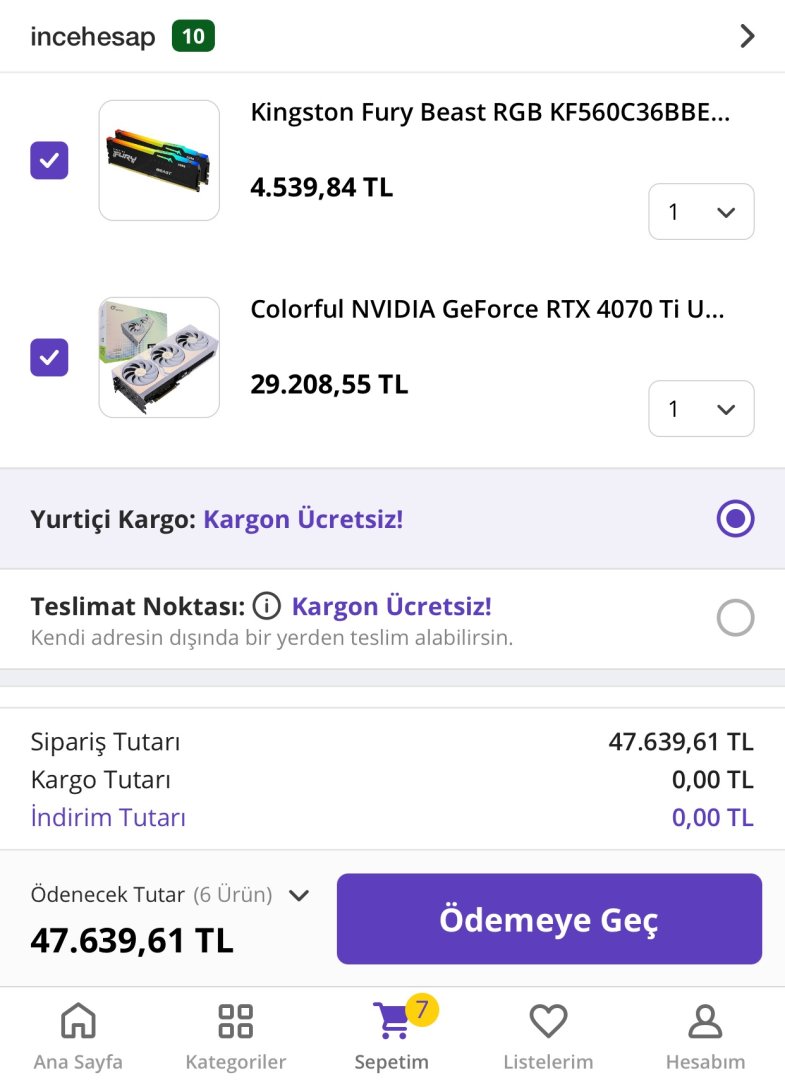This screenshot has width=785, height=1080.
Task: Proceed with Ödemeye Geç button
Action: click(549, 920)
